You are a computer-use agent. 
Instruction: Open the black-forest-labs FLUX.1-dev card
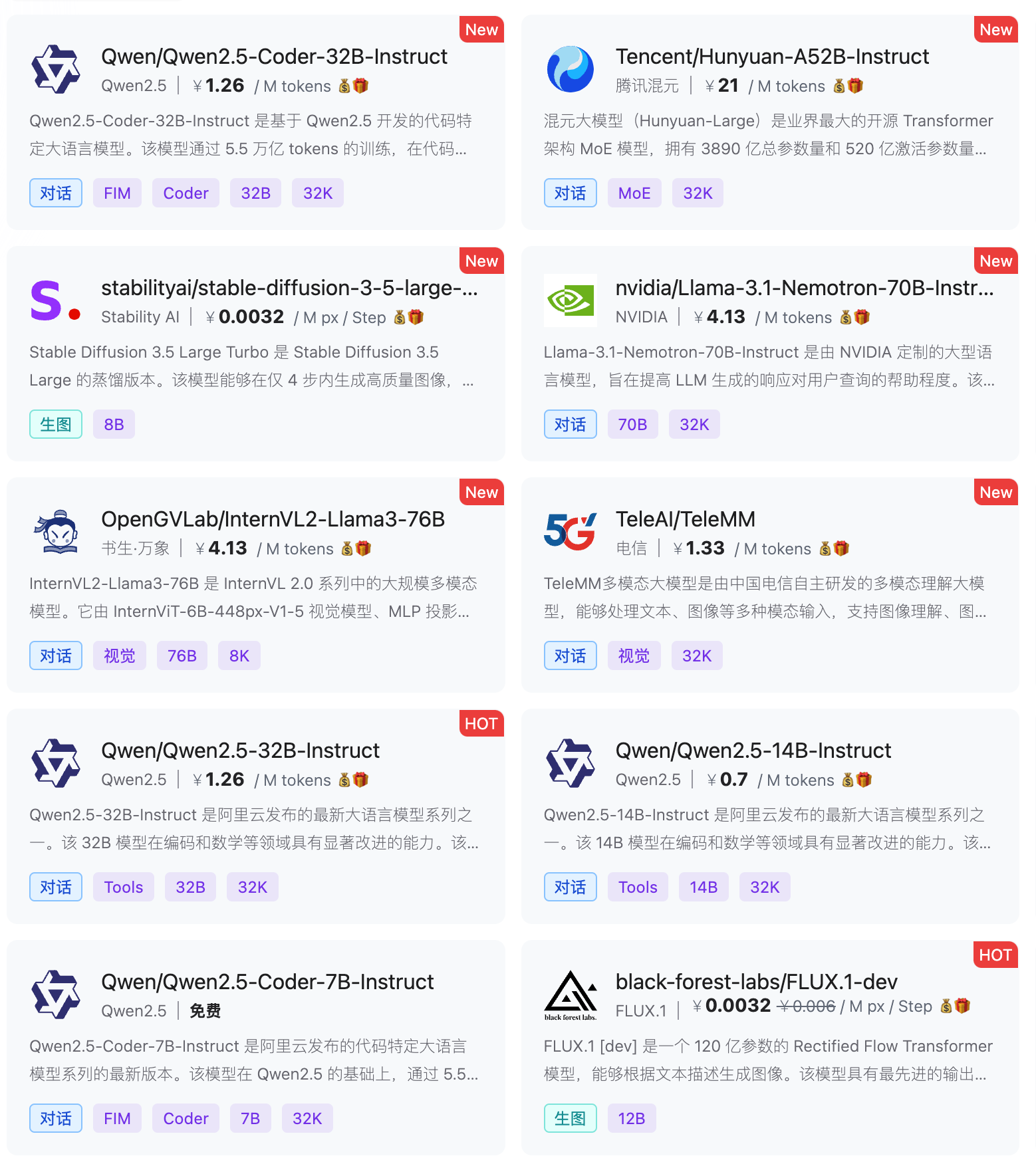[x=756, y=983]
